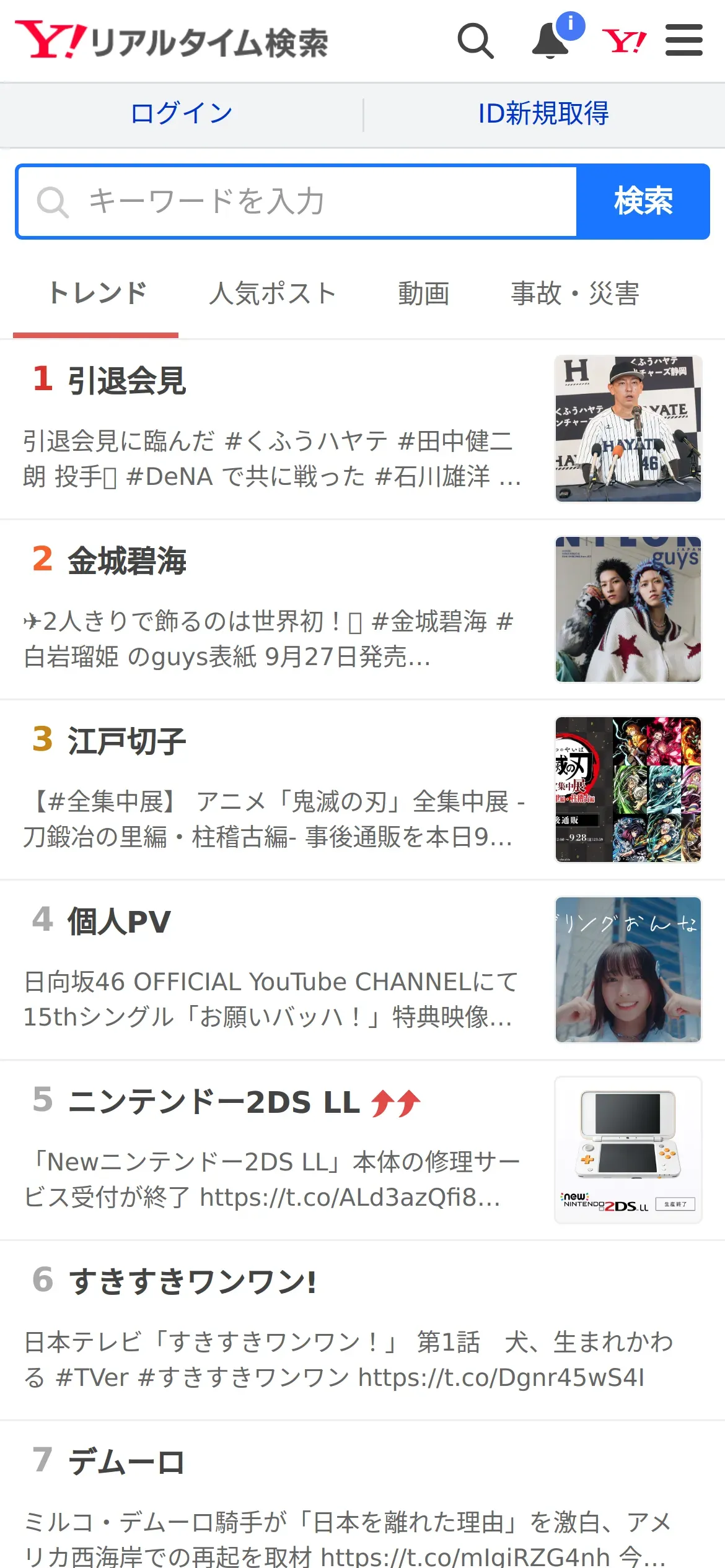The width and height of the screenshot is (725, 1568).
Task: Open the search magnifier icon in header
Action: coord(475,41)
